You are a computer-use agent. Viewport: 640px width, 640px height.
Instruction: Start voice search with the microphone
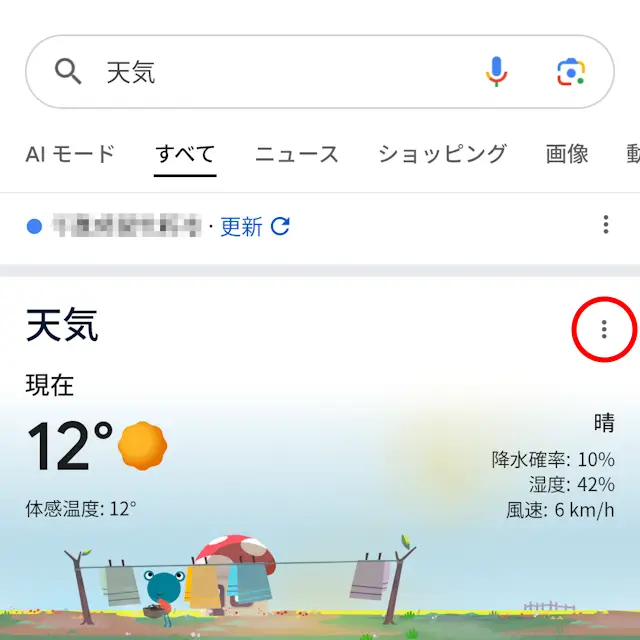(496, 72)
